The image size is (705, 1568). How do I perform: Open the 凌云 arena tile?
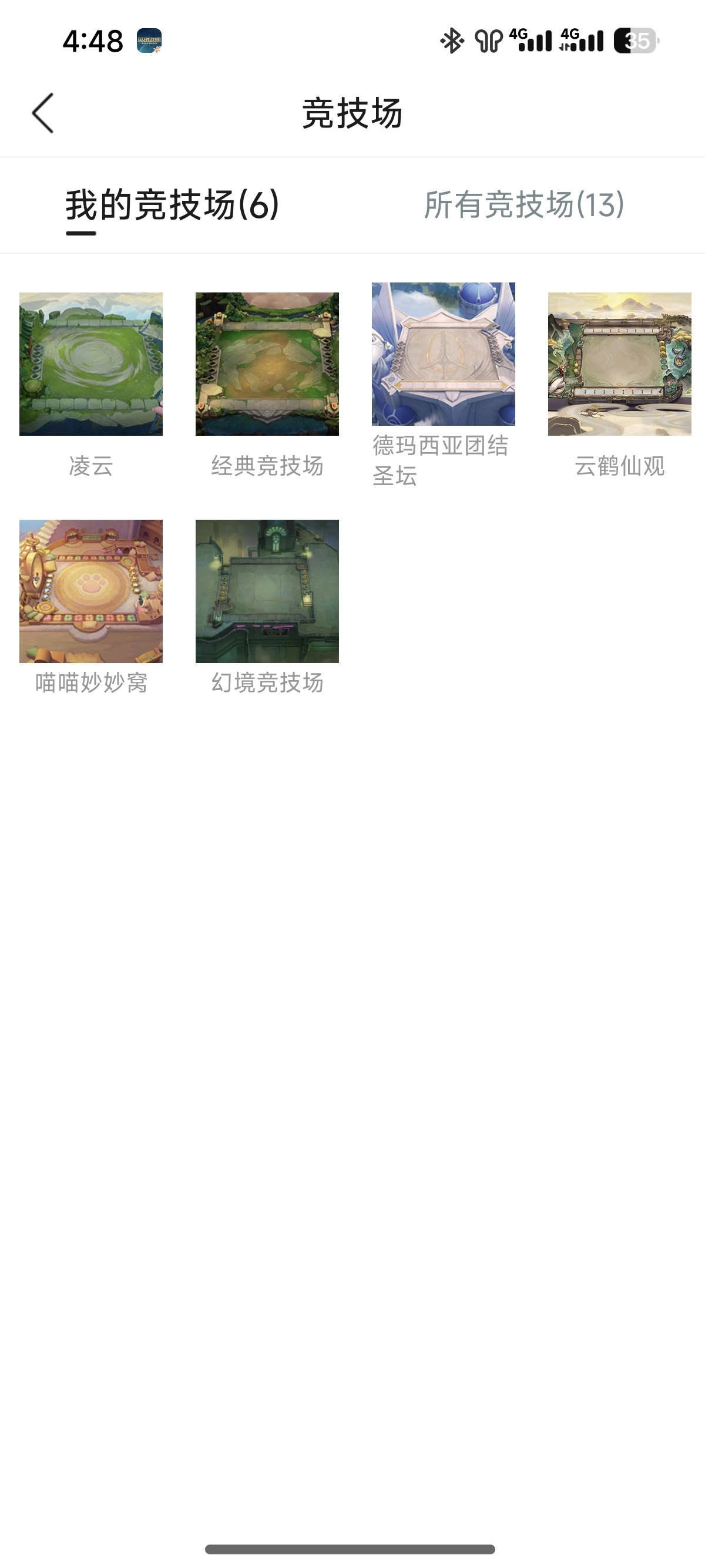[90, 364]
